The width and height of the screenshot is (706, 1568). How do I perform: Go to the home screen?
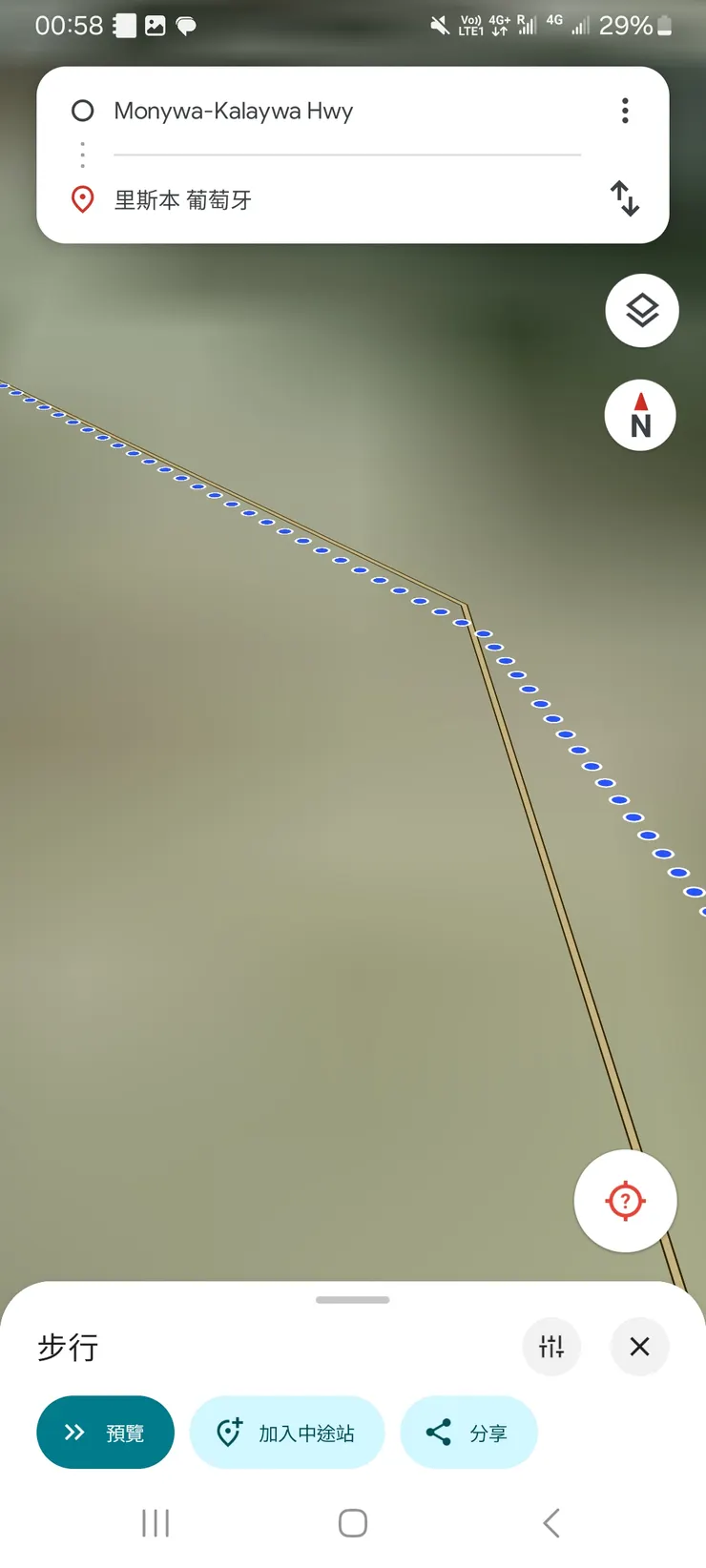352,1523
